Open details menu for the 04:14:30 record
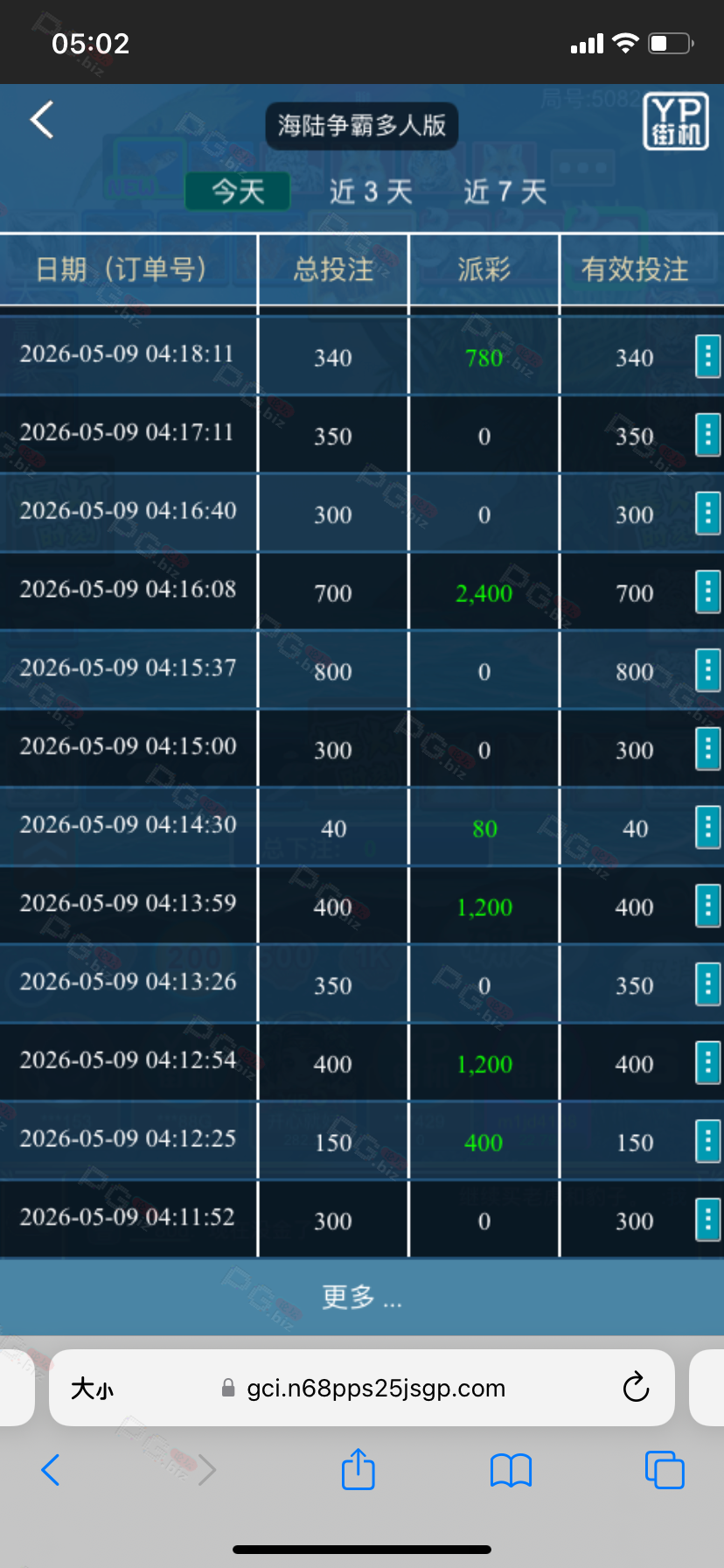This screenshot has width=724, height=1568. [x=707, y=827]
